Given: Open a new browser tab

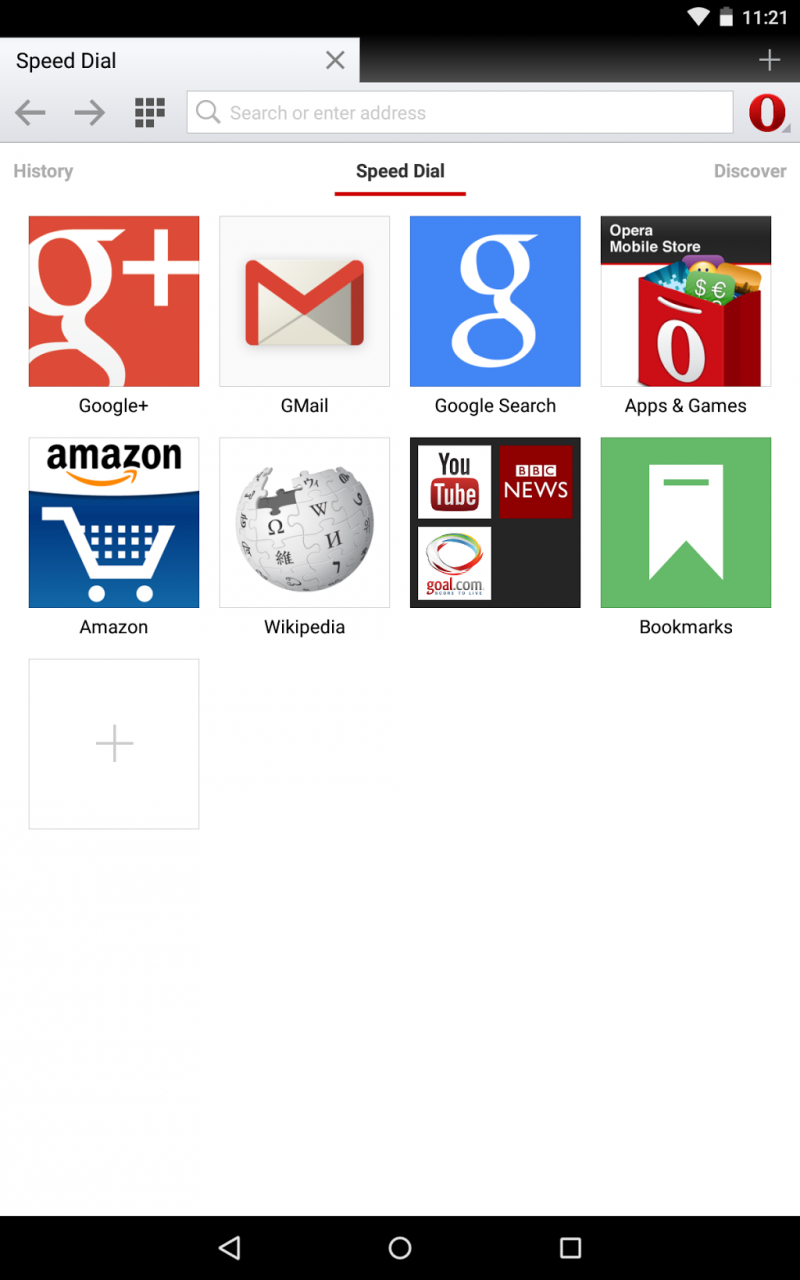Looking at the screenshot, I should coord(768,60).
